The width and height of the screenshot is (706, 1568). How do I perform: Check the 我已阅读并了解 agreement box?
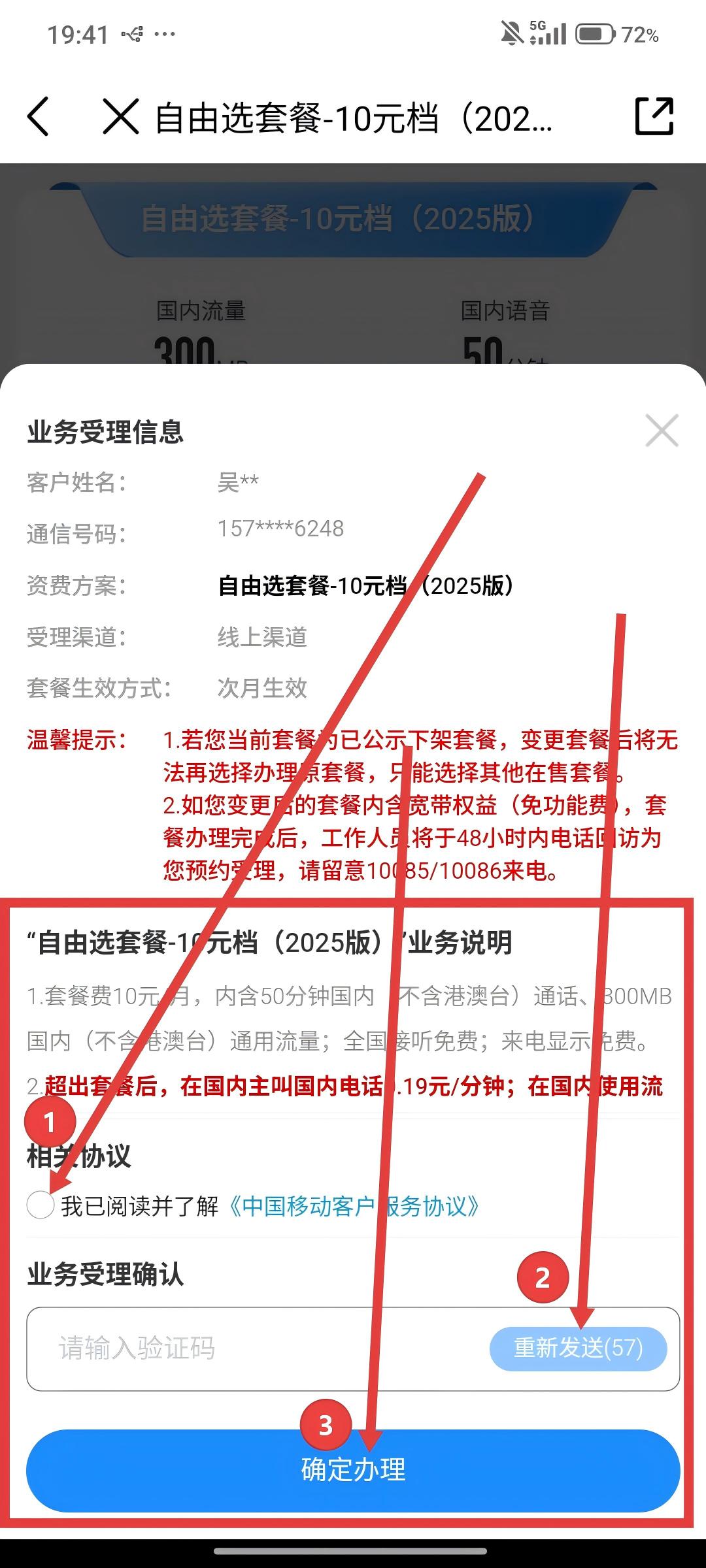coord(41,1205)
